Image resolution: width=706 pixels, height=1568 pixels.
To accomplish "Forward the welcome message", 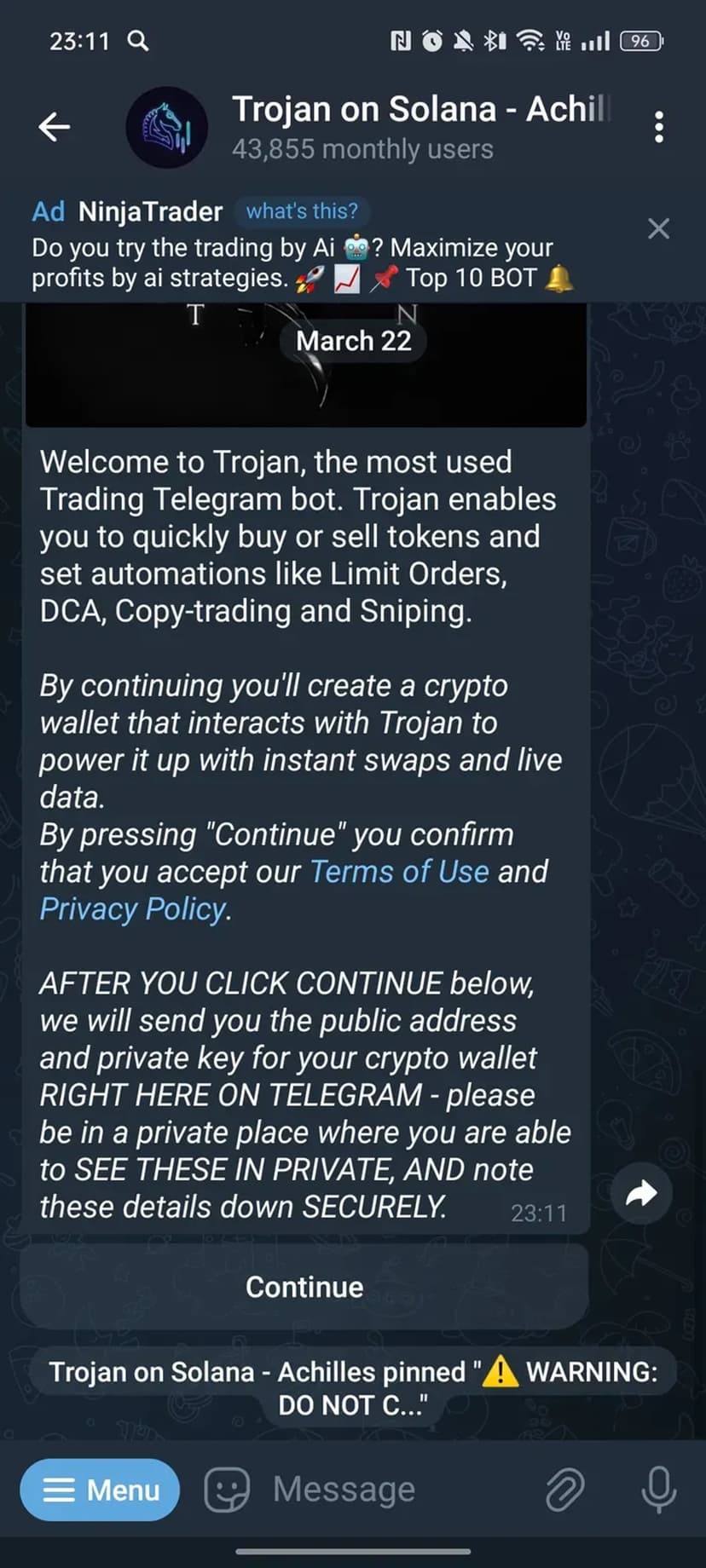I will [641, 1193].
